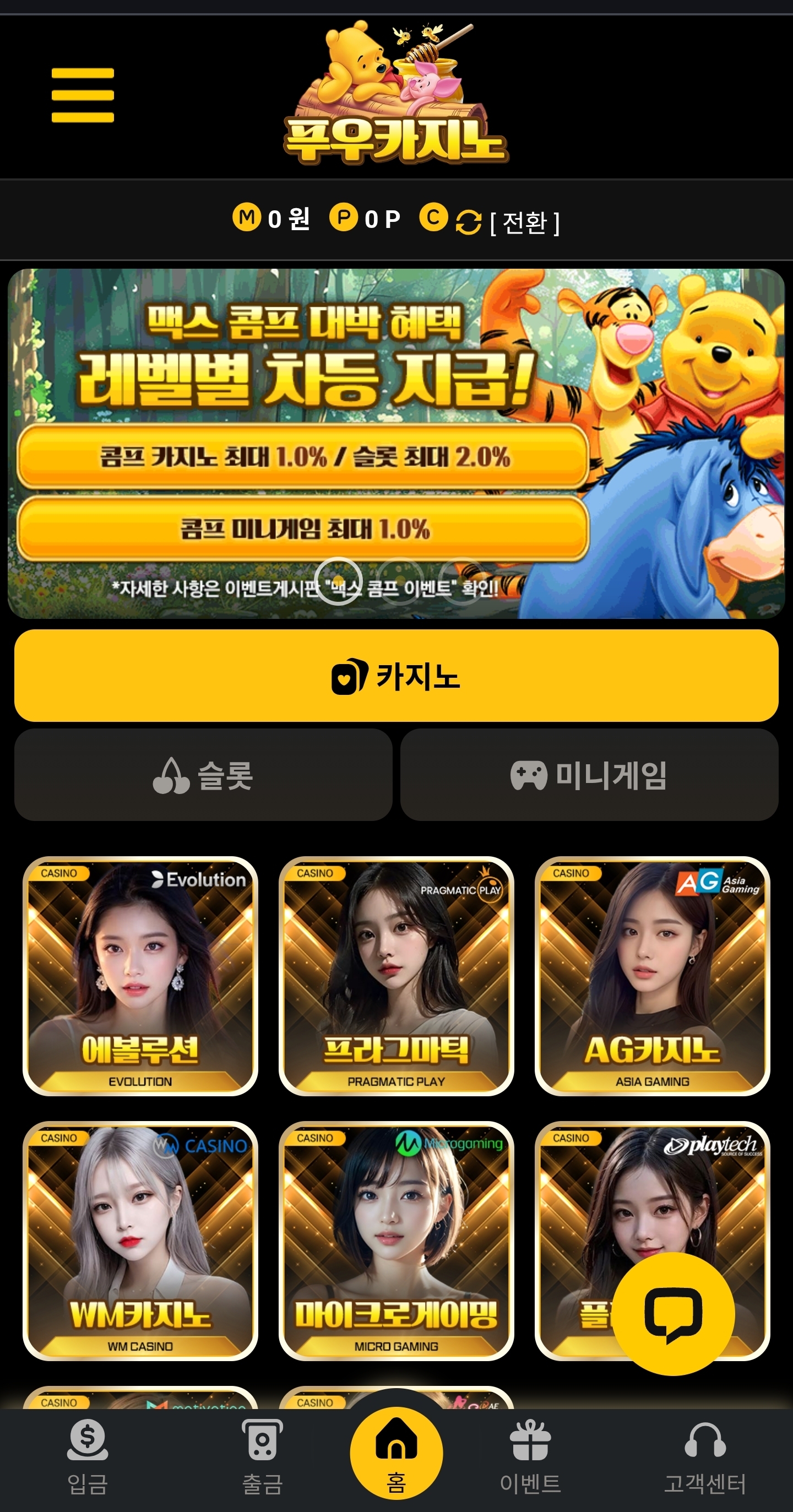793x1512 pixels.
Task: Select the second banner page indicator dot
Action: pyautogui.click(x=400, y=581)
